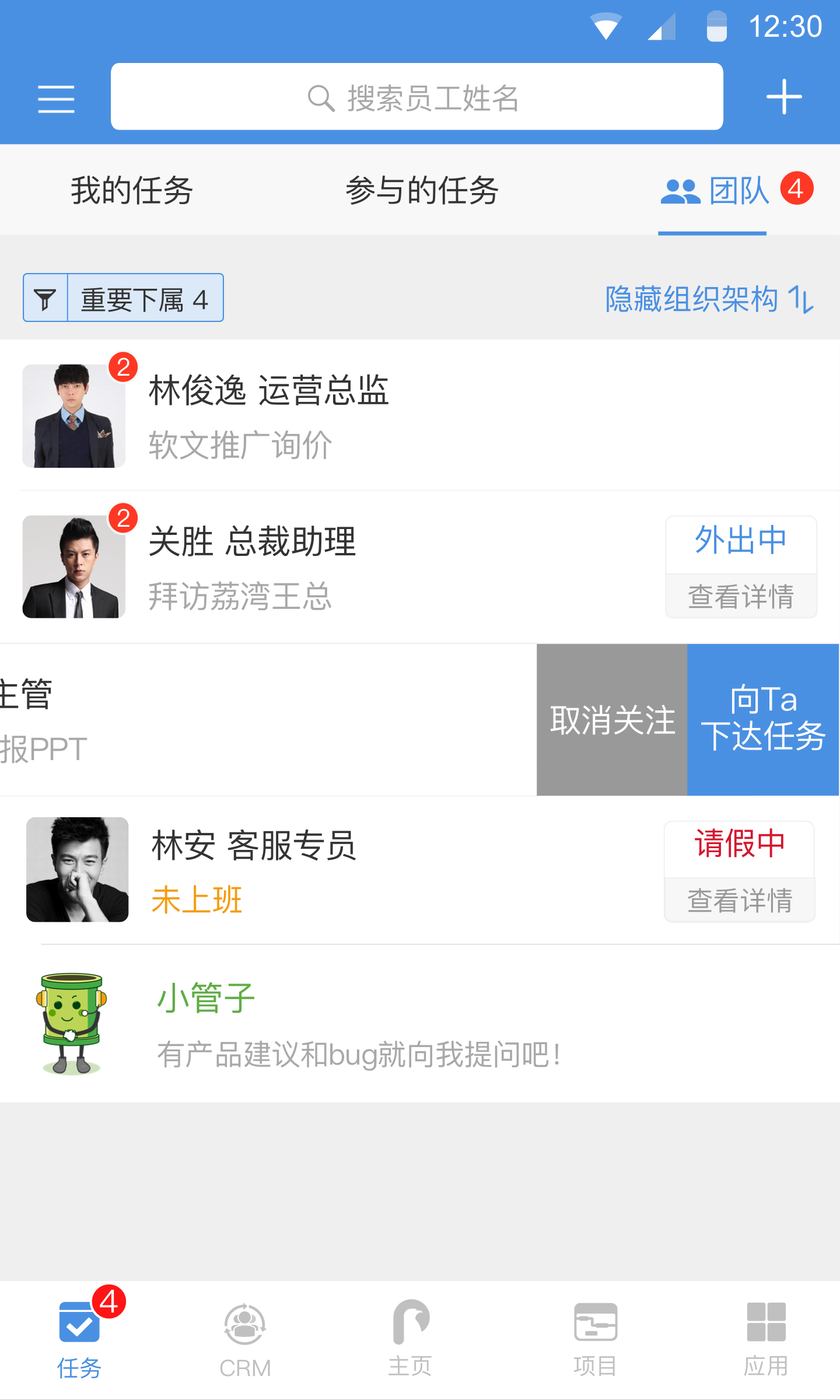Open the 参与的任务 tab
This screenshot has width=840, height=1400.
(421, 190)
